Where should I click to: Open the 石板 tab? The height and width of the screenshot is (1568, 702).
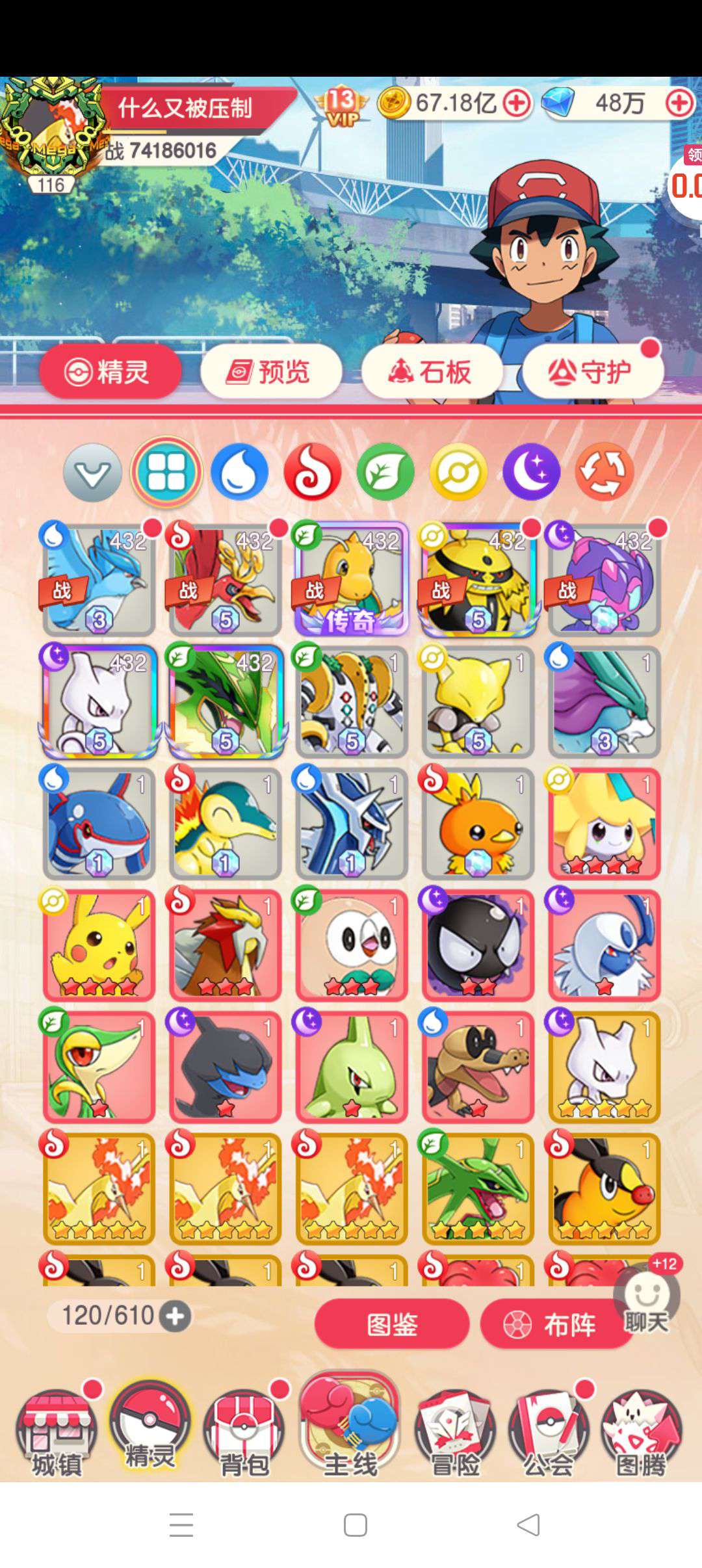click(x=432, y=372)
